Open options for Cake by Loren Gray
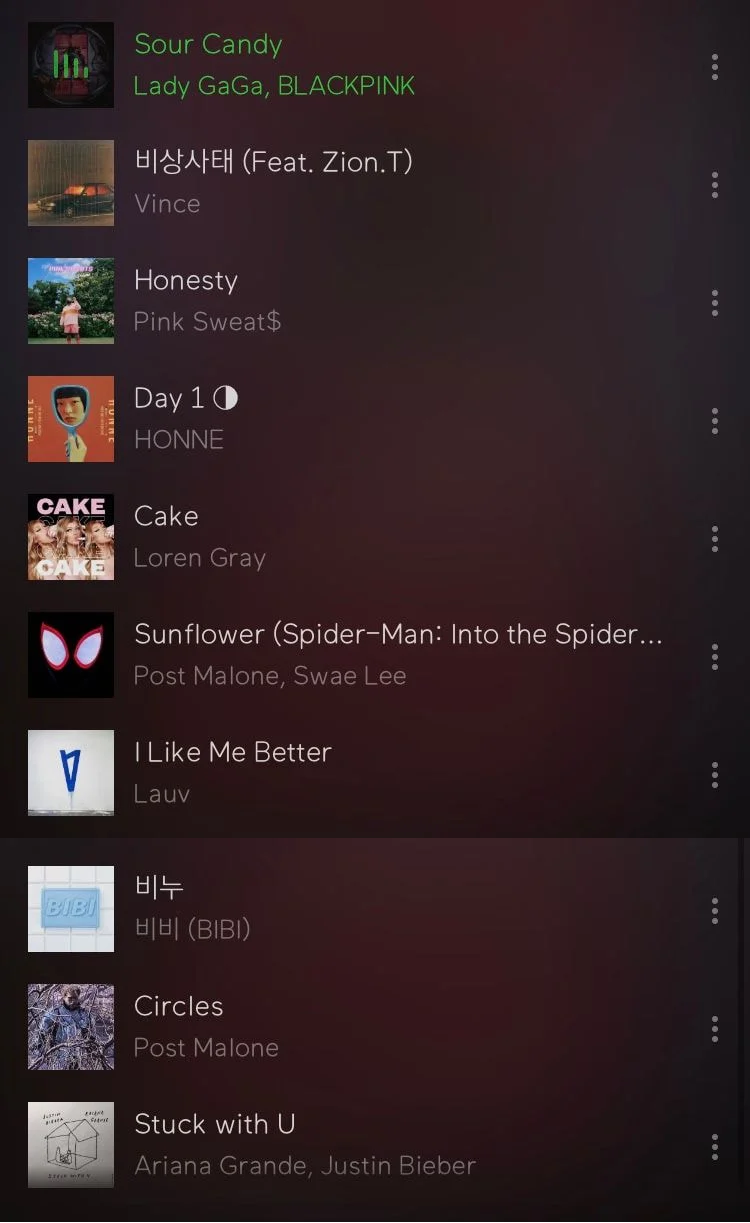 click(714, 538)
